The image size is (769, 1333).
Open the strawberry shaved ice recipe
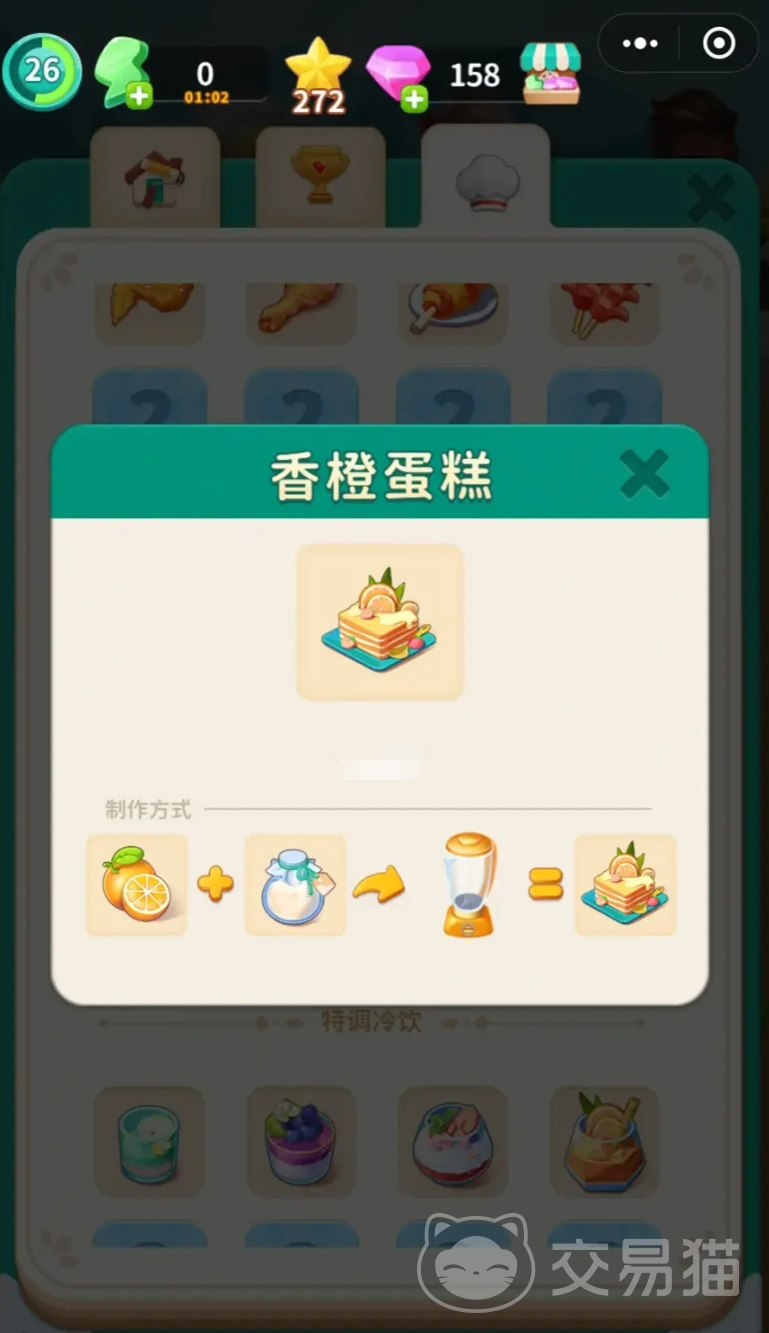pyautogui.click(x=452, y=1142)
